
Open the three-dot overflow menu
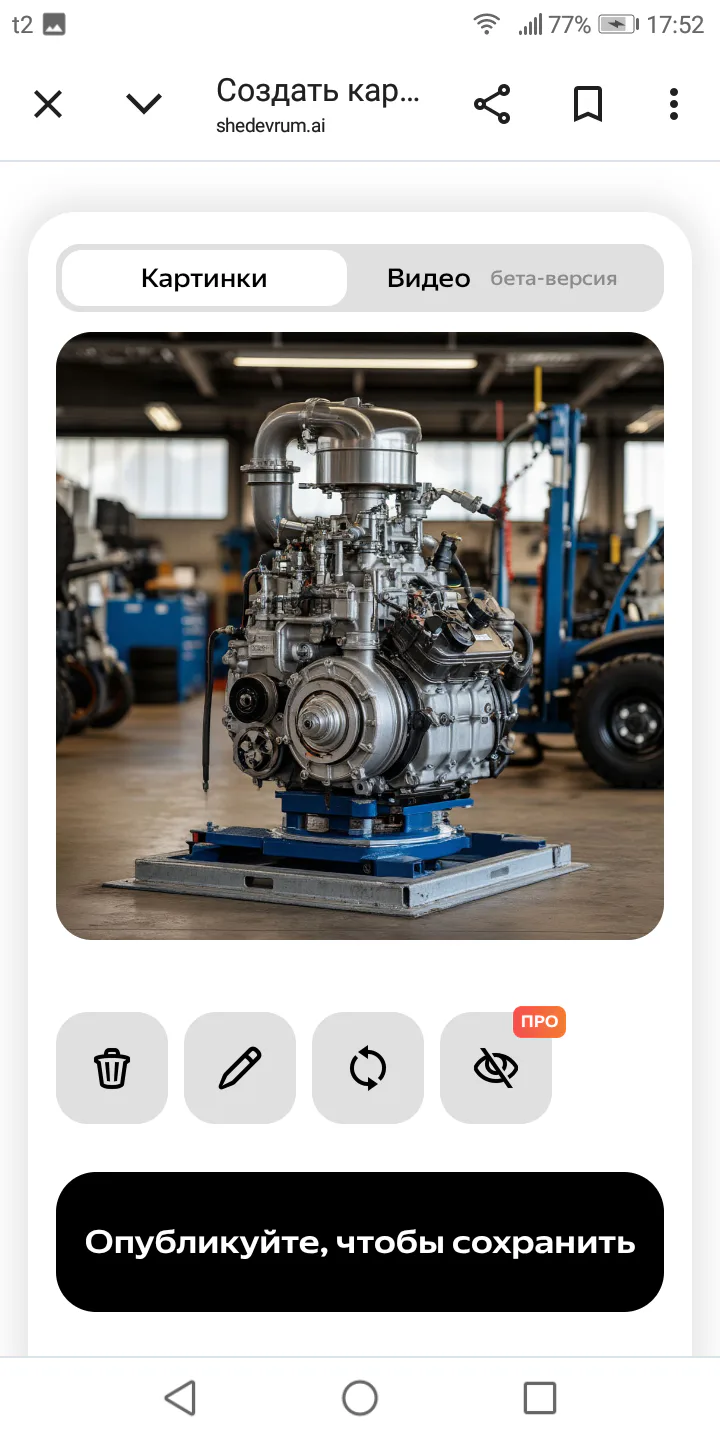(x=674, y=104)
